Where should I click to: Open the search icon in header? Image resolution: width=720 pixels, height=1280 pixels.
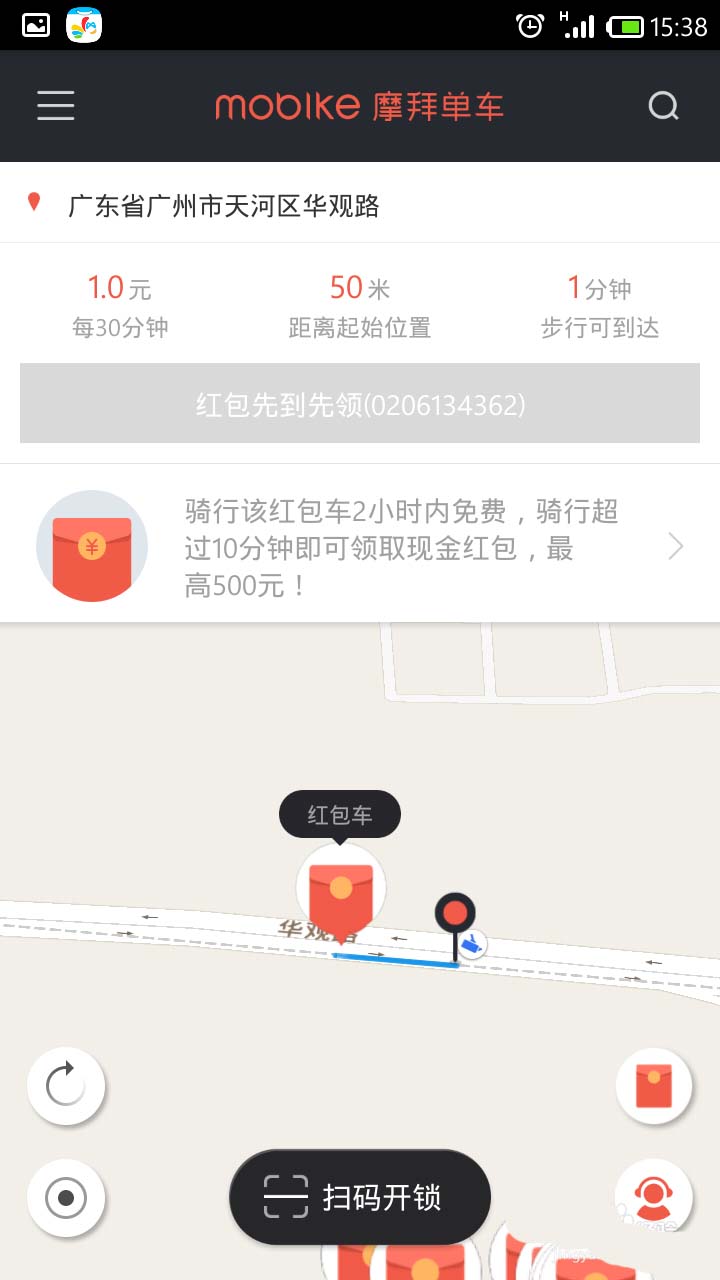coord(663,106)
